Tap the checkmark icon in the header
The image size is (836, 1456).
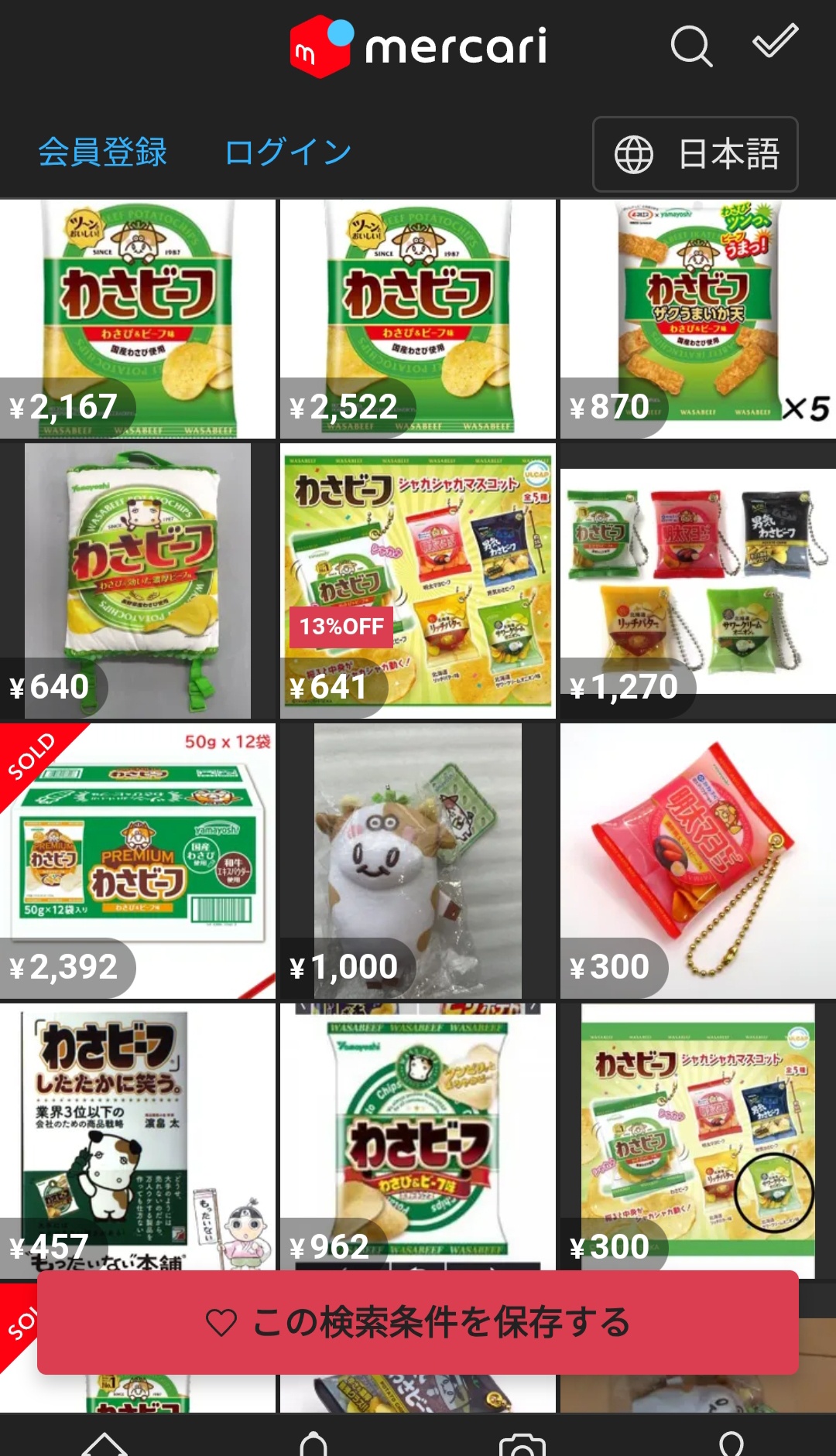pyautogui.click(x=775, y=42)
